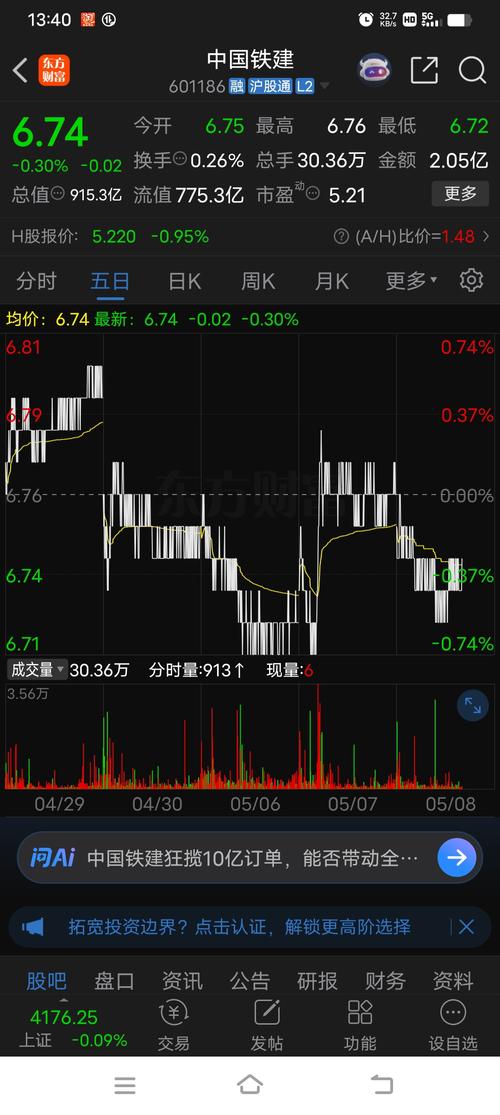This screenshot has width=500, height=1115.
Task: Open the 成交量 indicator dropdown
Action: point(36,669)
